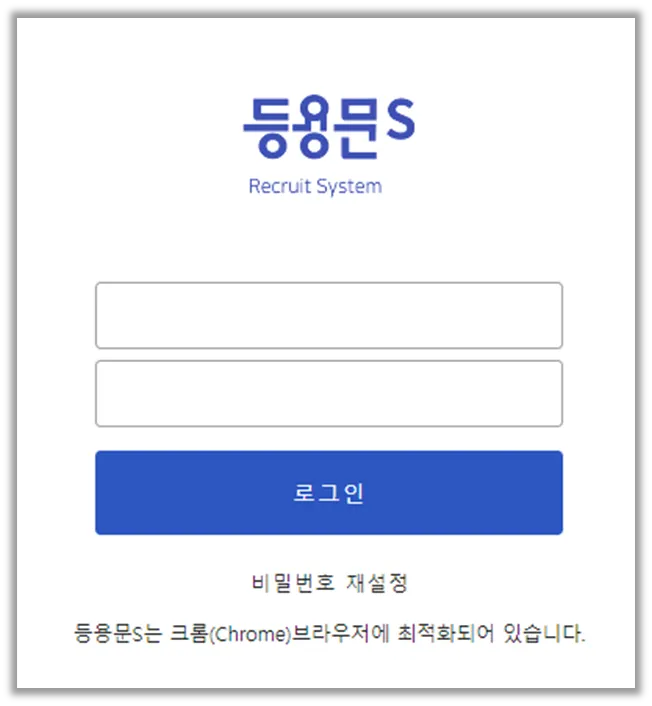Tap the 로그인 button
The width and height of the screenshot is (652, 706).
pyautogui.click(x=328, y=493)
